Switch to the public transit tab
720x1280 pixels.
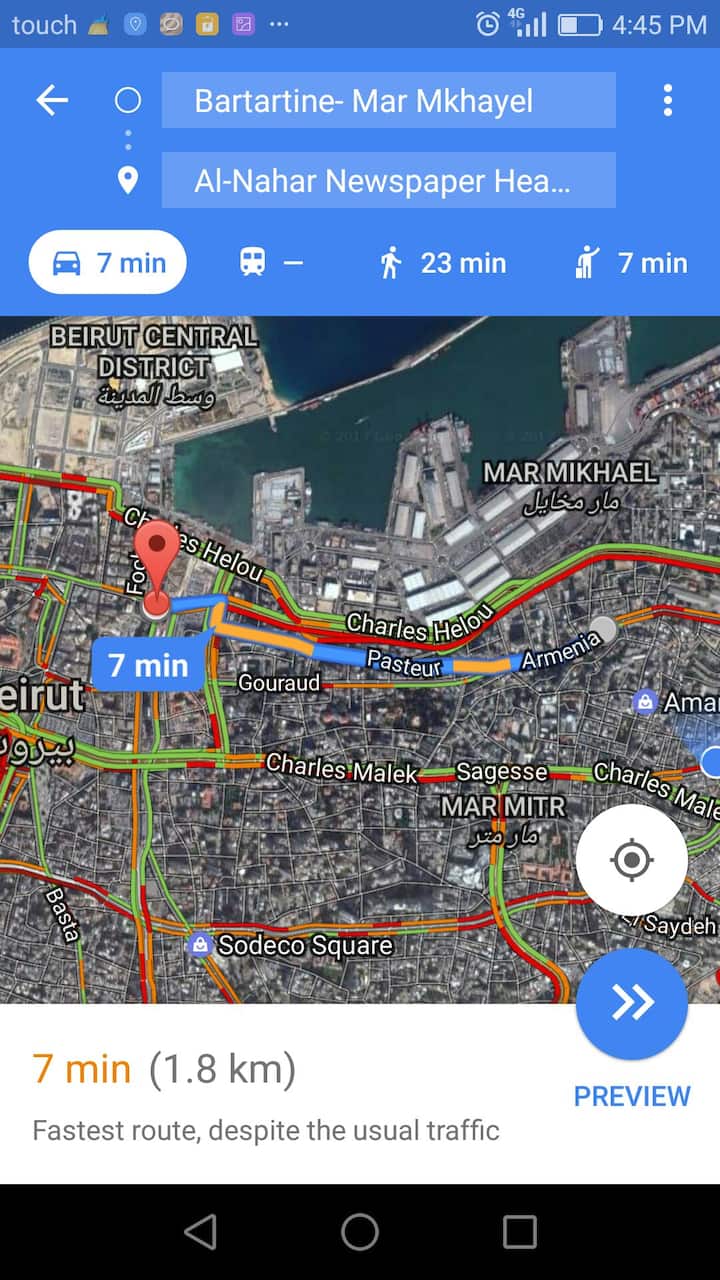pos(270,263)
